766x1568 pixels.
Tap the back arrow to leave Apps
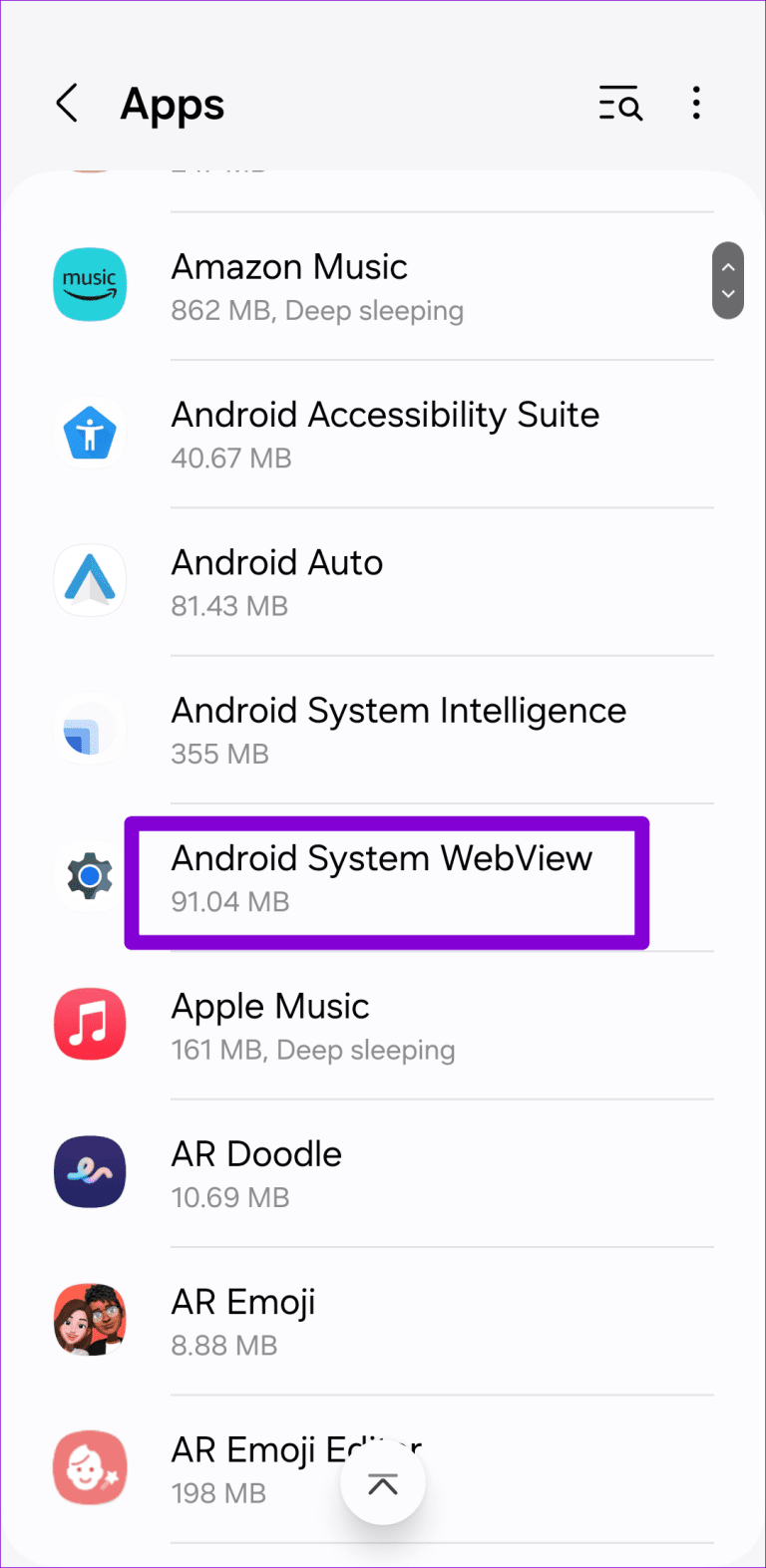point(66,103)
